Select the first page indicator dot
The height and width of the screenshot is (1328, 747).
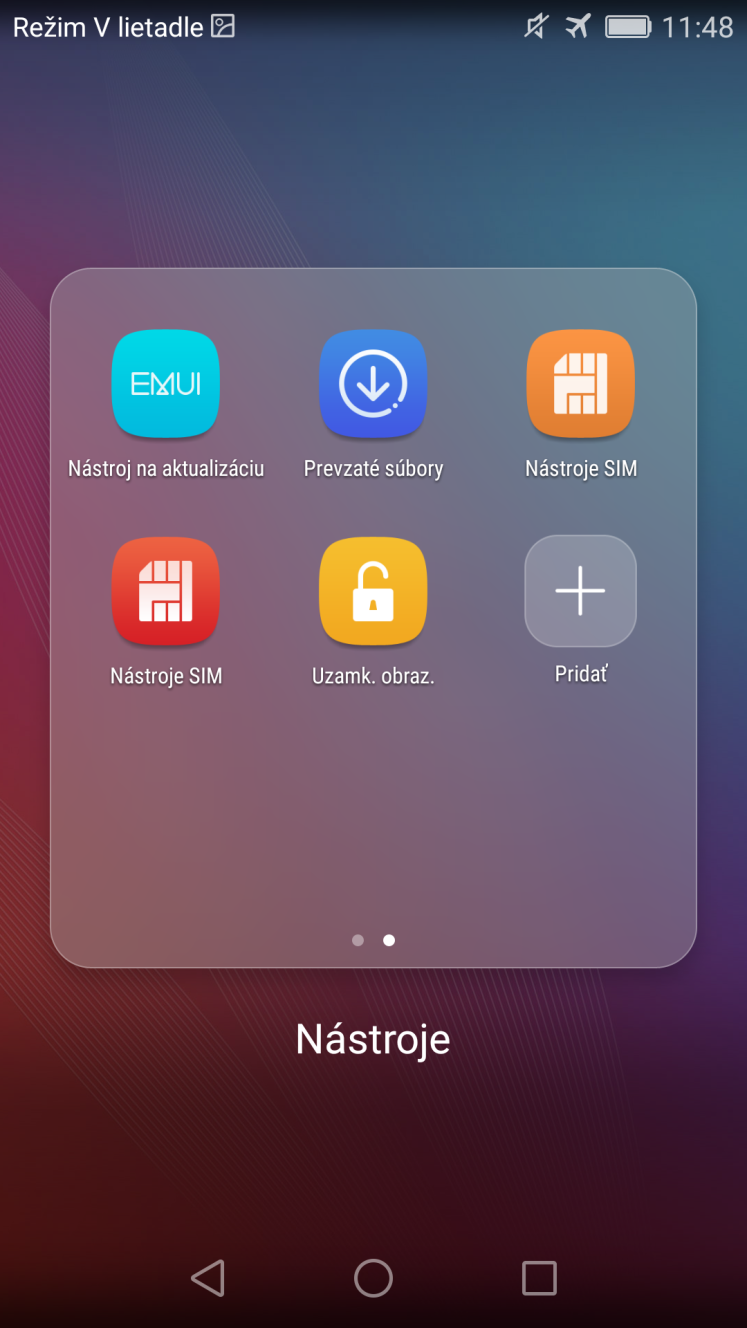click(x=358, y=940)
